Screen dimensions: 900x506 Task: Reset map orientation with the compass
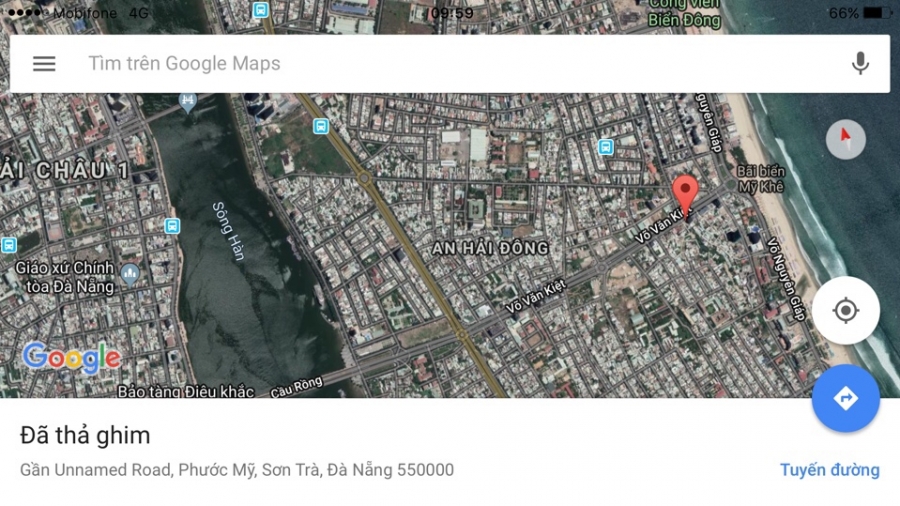tap(846, 139)
